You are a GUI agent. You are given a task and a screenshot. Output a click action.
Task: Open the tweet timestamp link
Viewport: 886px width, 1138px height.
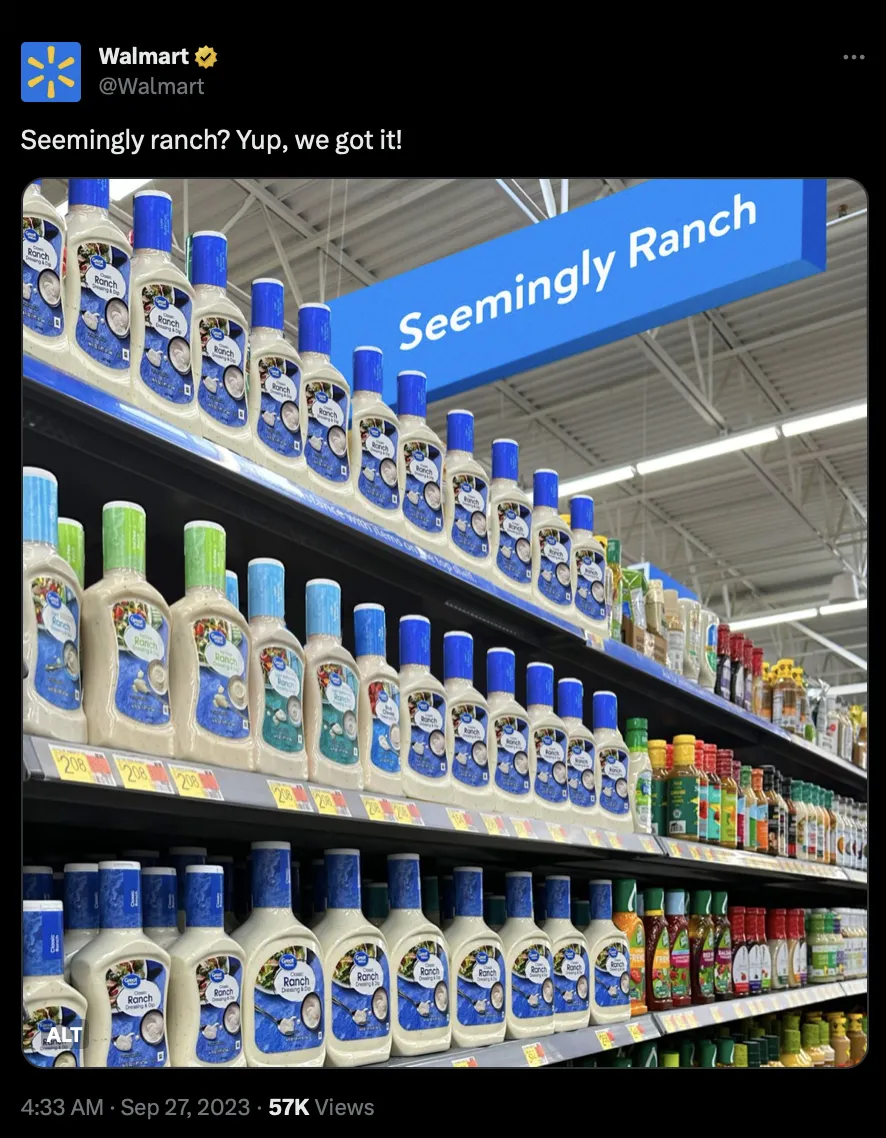[135, 1107]
